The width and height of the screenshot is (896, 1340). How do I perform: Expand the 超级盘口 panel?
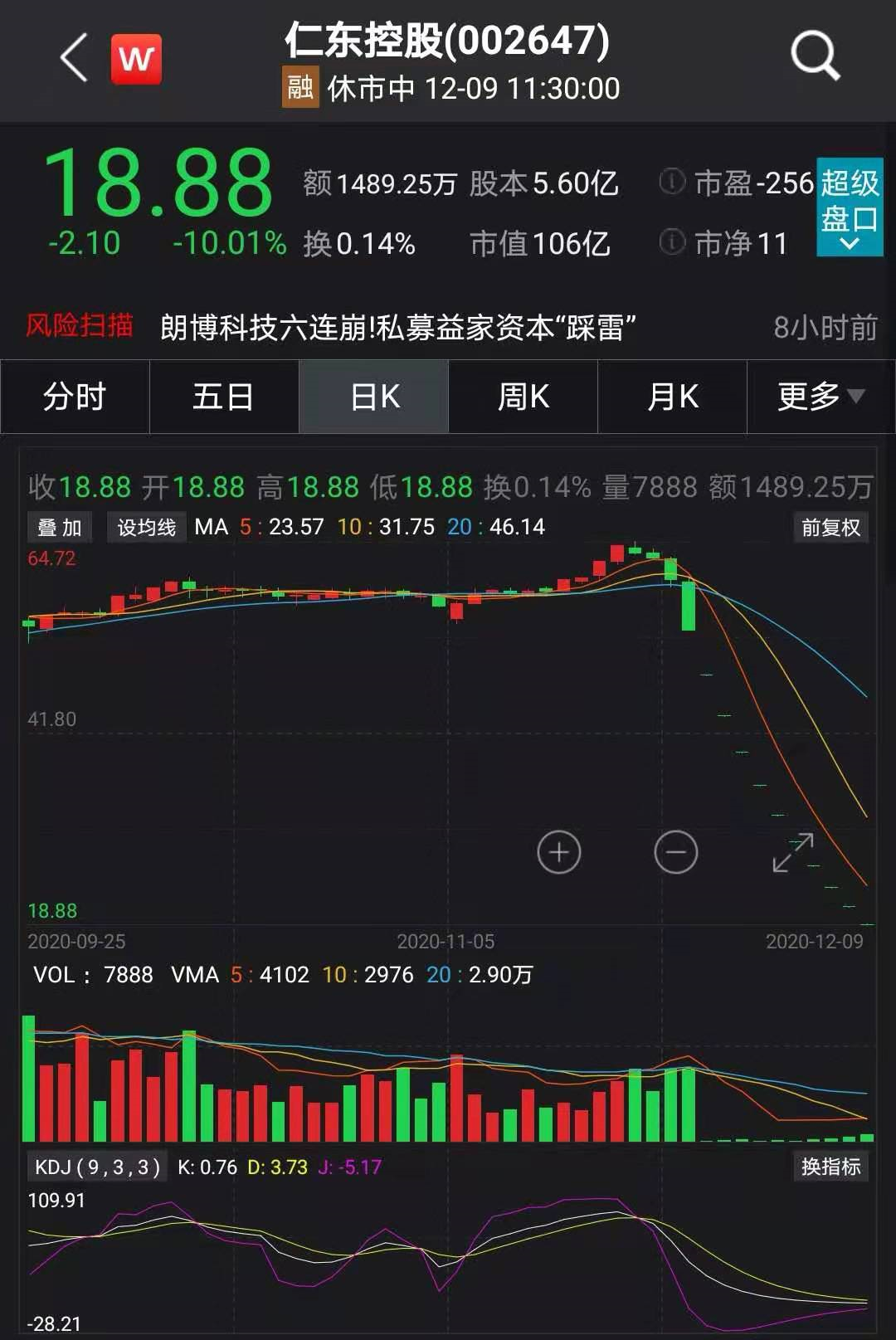pos(849,207)
